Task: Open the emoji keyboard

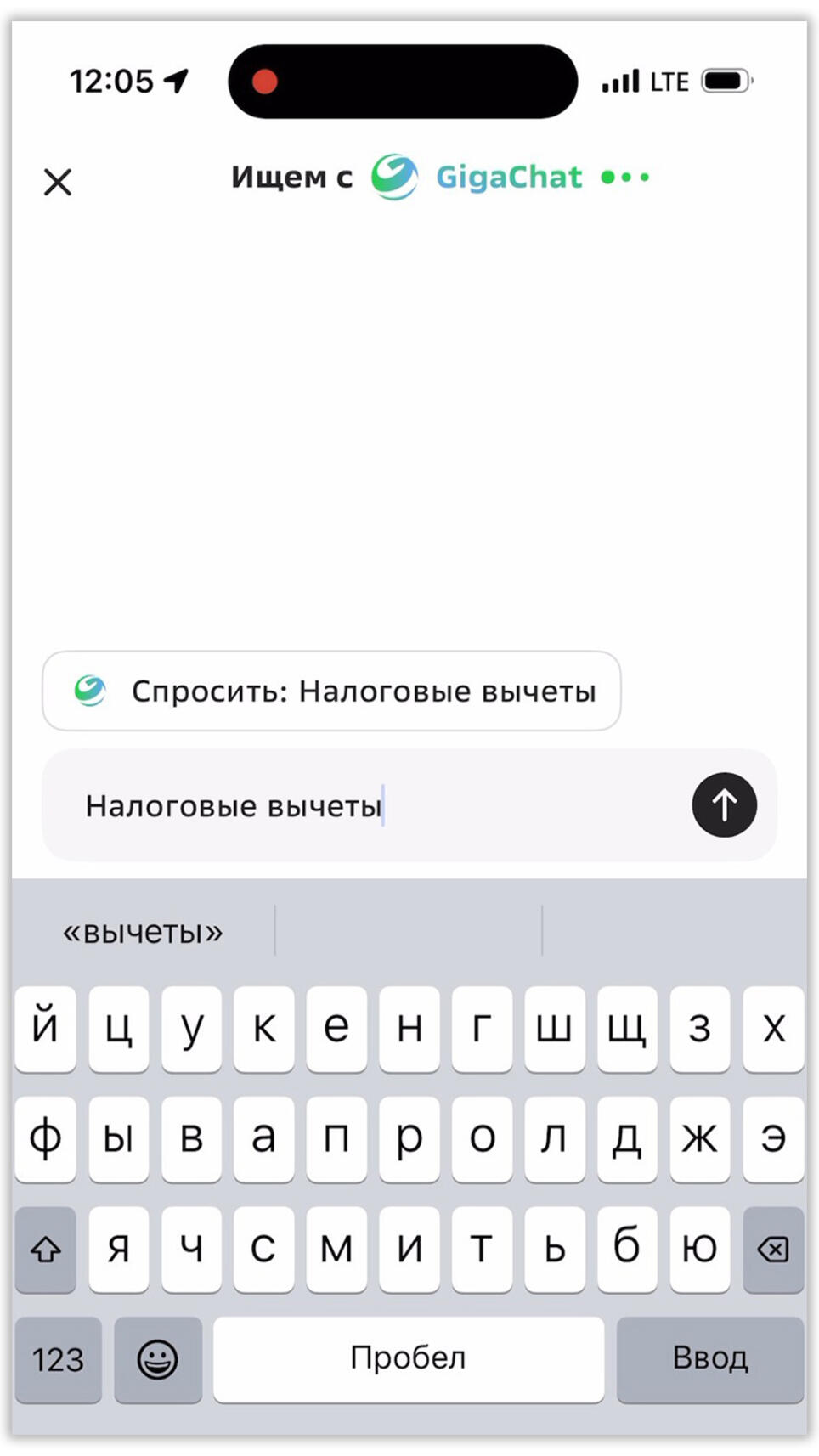Action: click(x=158, y=1359)
